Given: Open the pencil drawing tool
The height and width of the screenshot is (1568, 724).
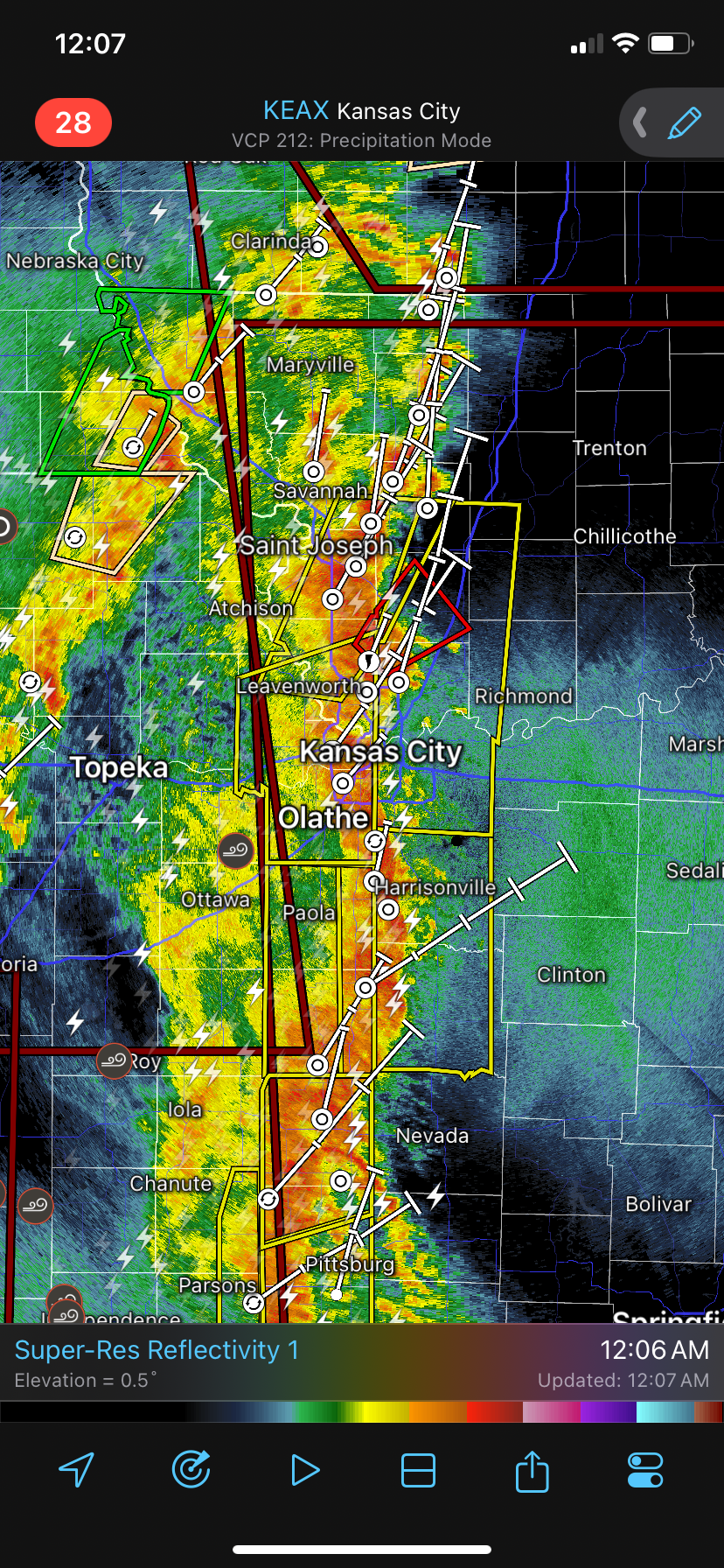Looking at the screenshot, I should tap(685, 122).
